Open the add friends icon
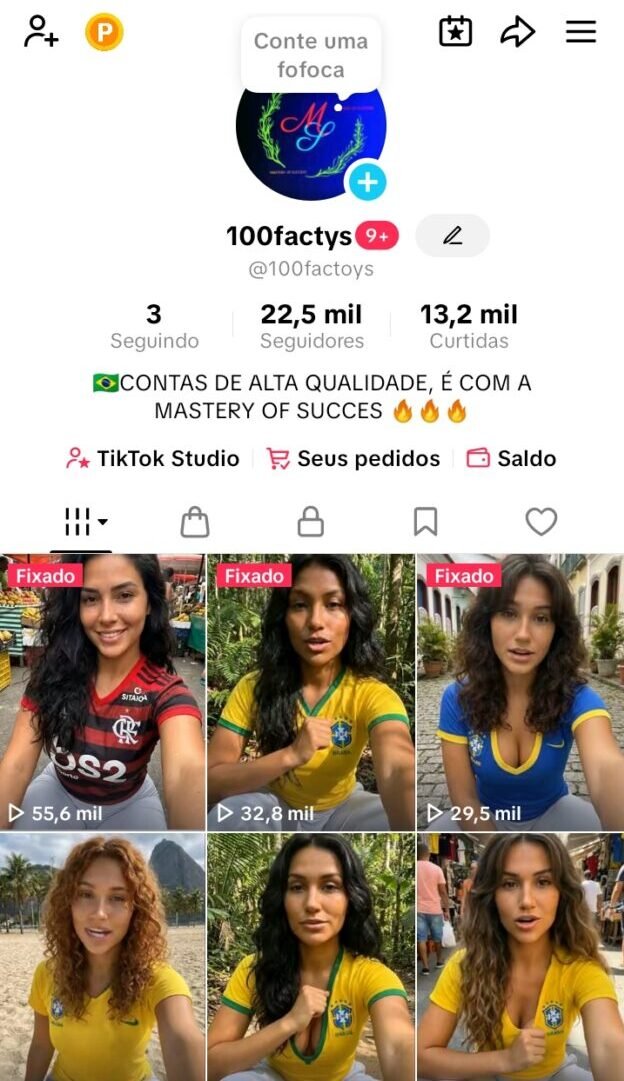Screen dimensions: 624x1081 pyautogui.click(x=41, y=32)
